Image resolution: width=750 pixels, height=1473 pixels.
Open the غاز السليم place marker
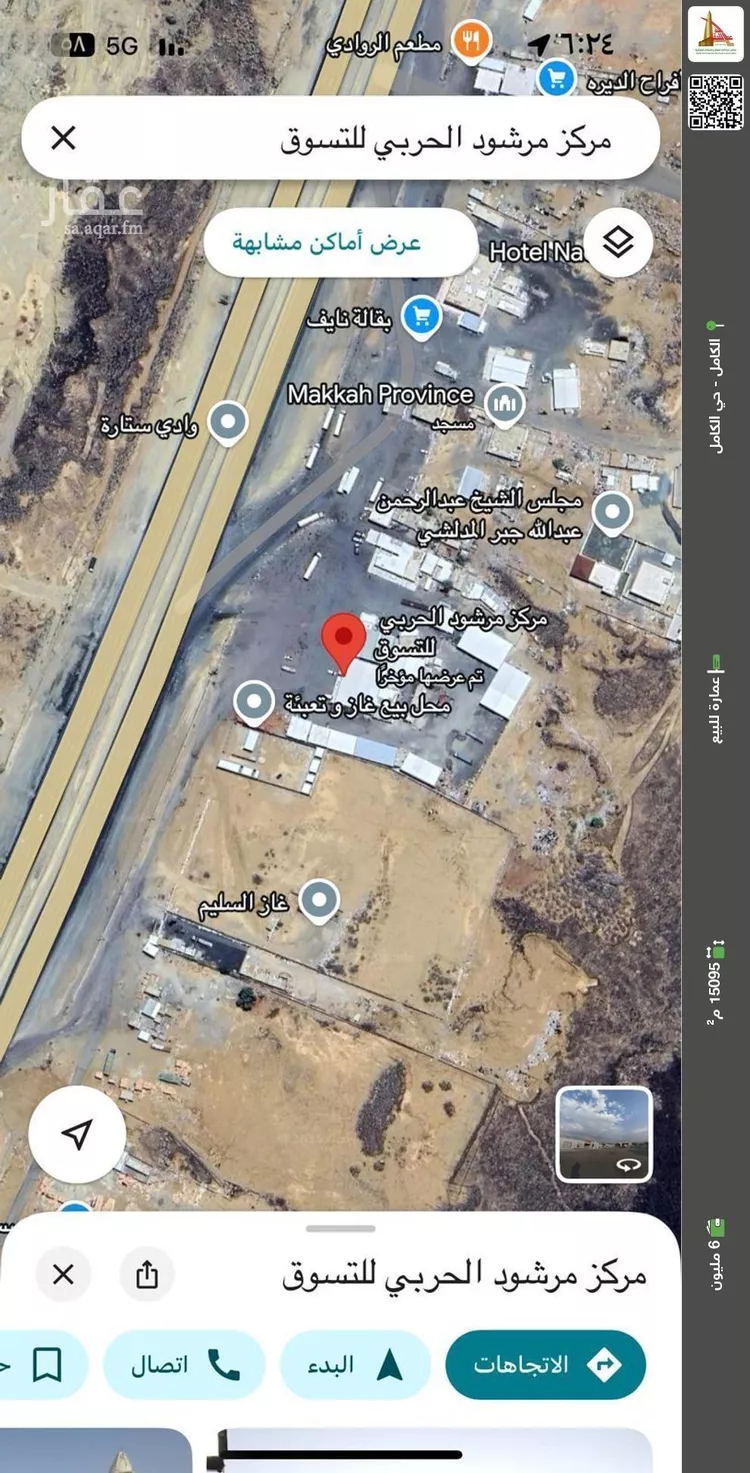coord(319,900)
